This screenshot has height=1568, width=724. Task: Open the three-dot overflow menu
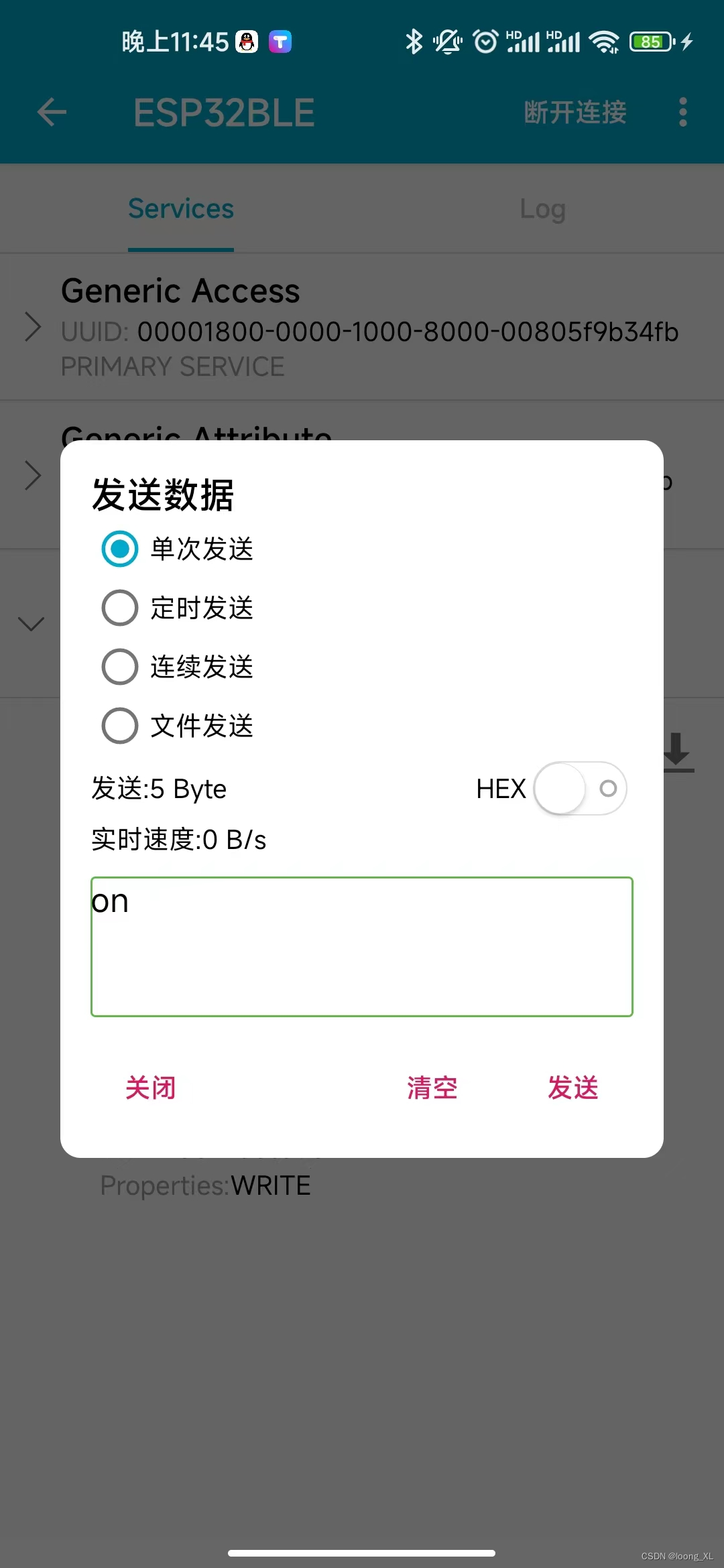[682, 112]
